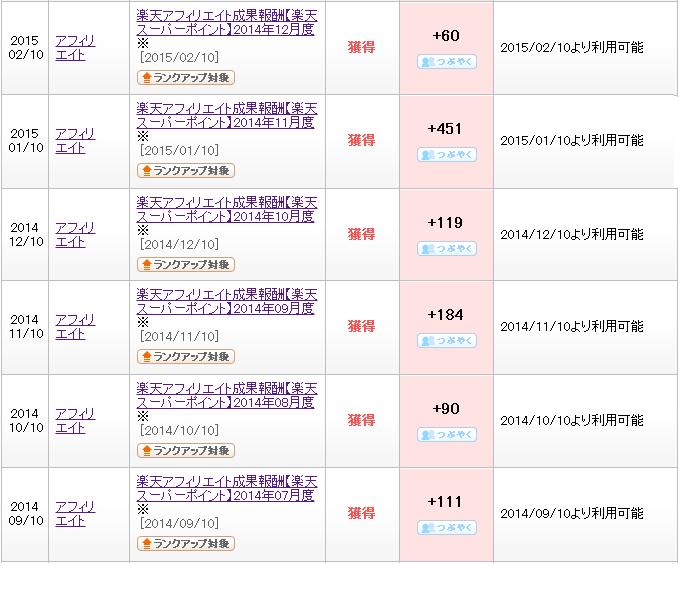
Task: Tap ランクアップ対象 badge in the 2015/02/10 row
Action: 185,78
